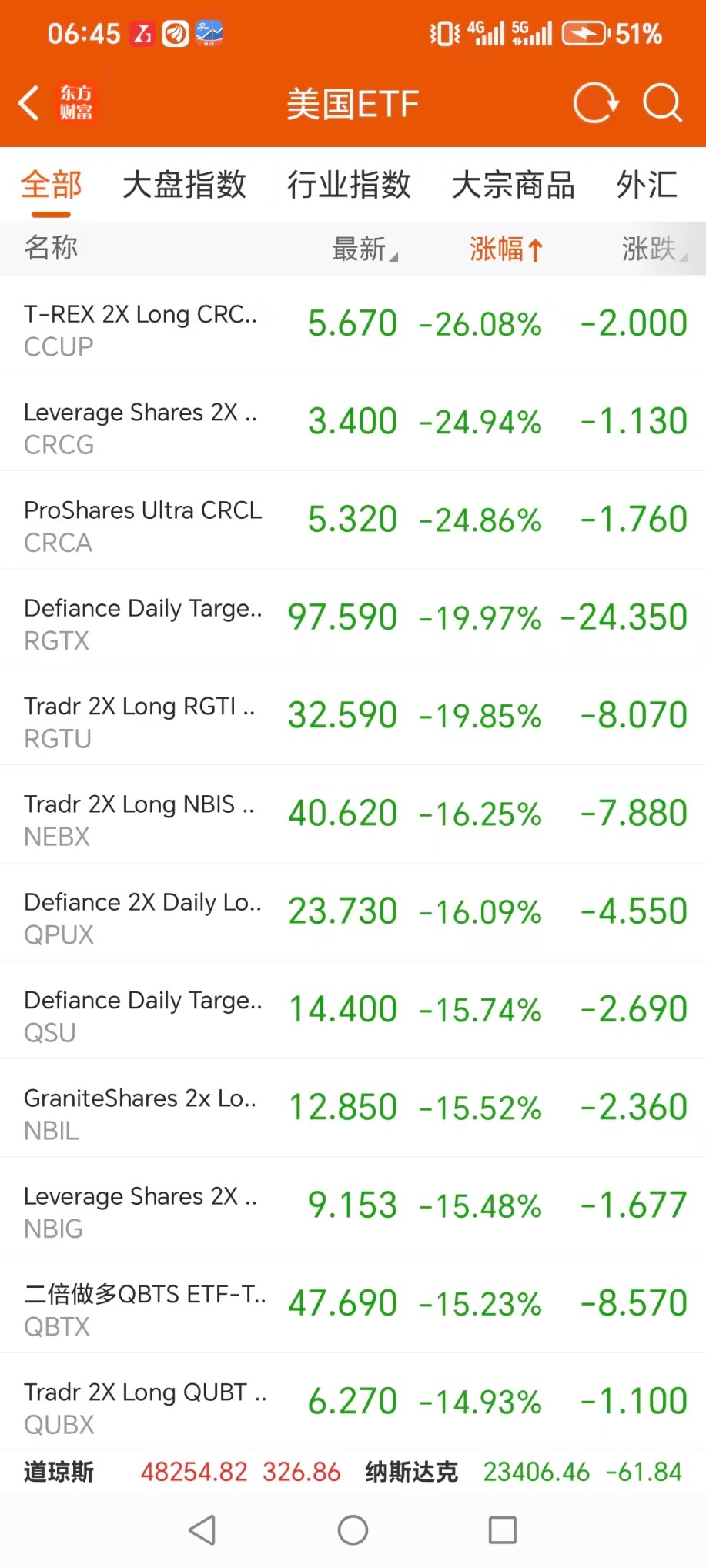Go back to the previous page
Screen dimensions: 706x1568
point(29,103)
